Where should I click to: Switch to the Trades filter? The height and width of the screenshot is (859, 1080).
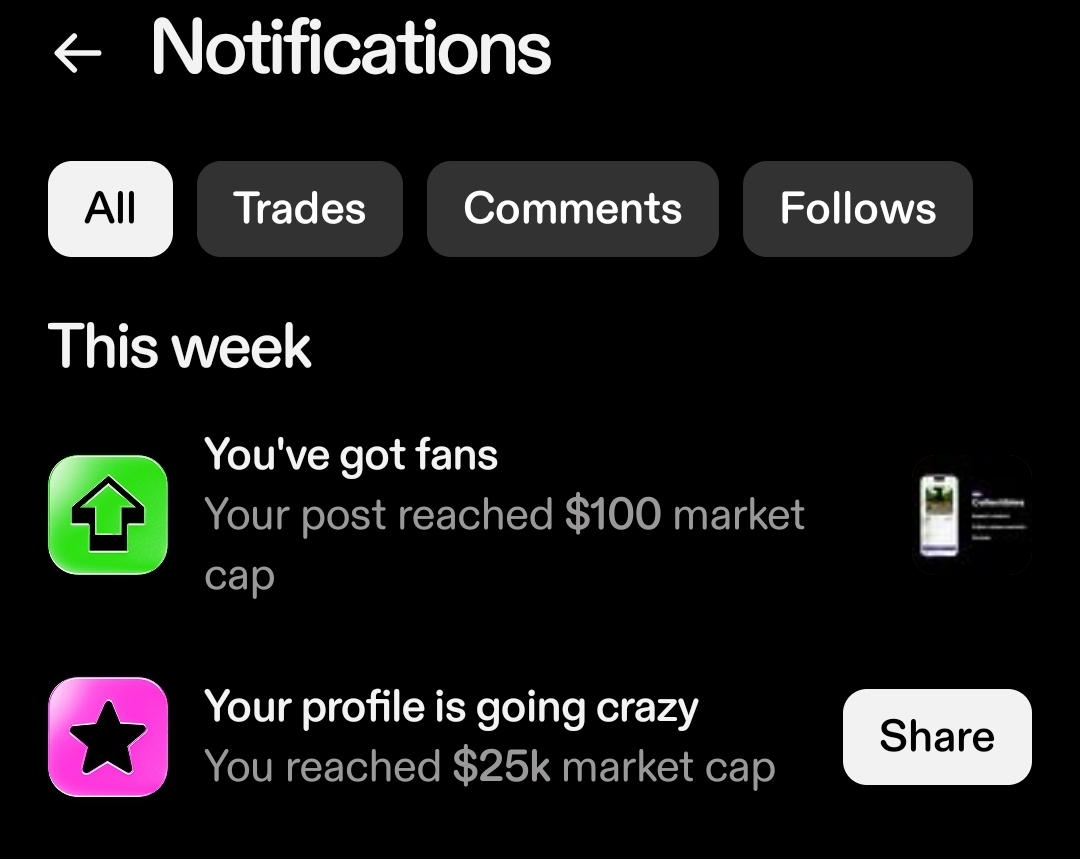300,209
